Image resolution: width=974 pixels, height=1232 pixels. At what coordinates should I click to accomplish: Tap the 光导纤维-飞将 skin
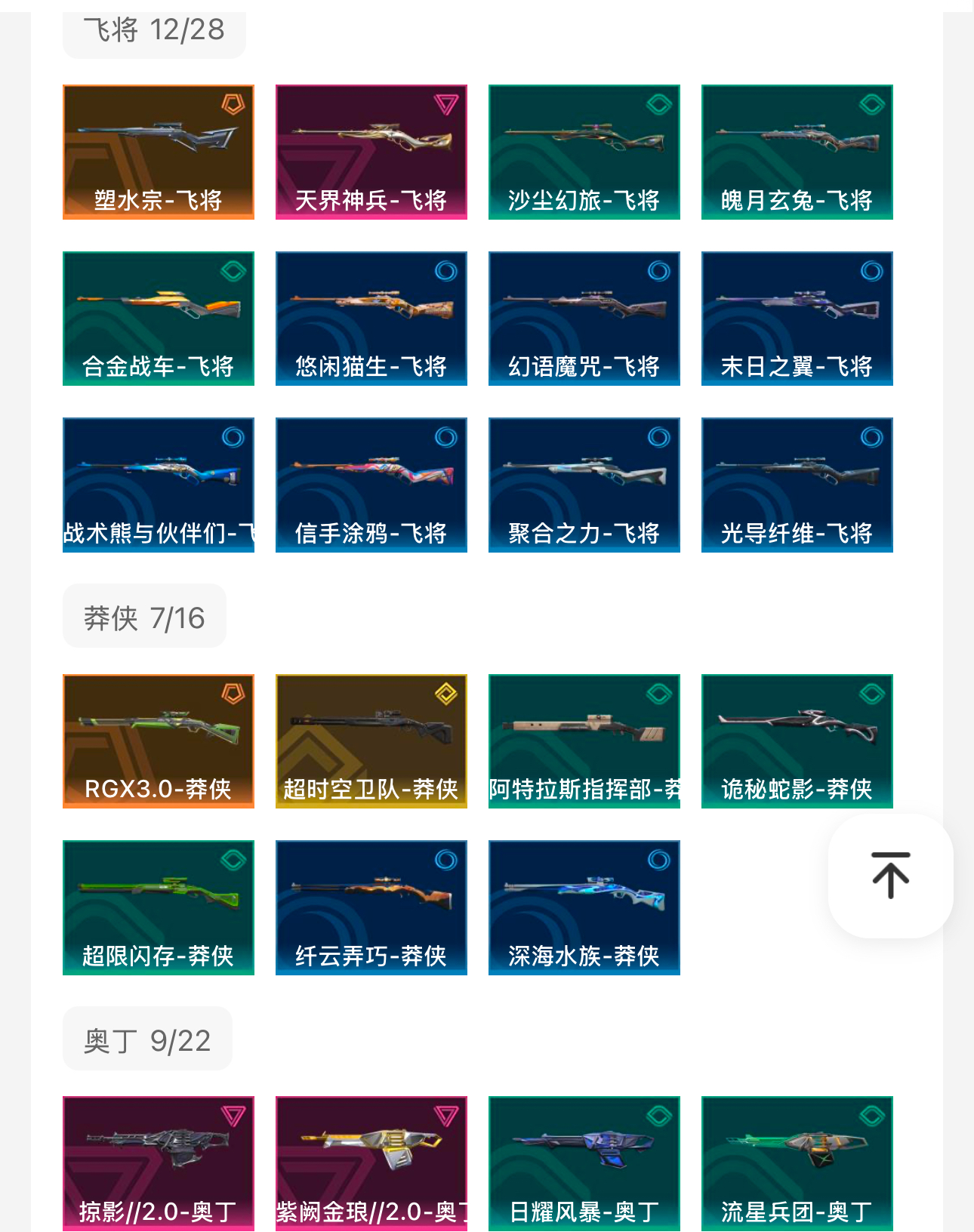(x=797, y=485)
